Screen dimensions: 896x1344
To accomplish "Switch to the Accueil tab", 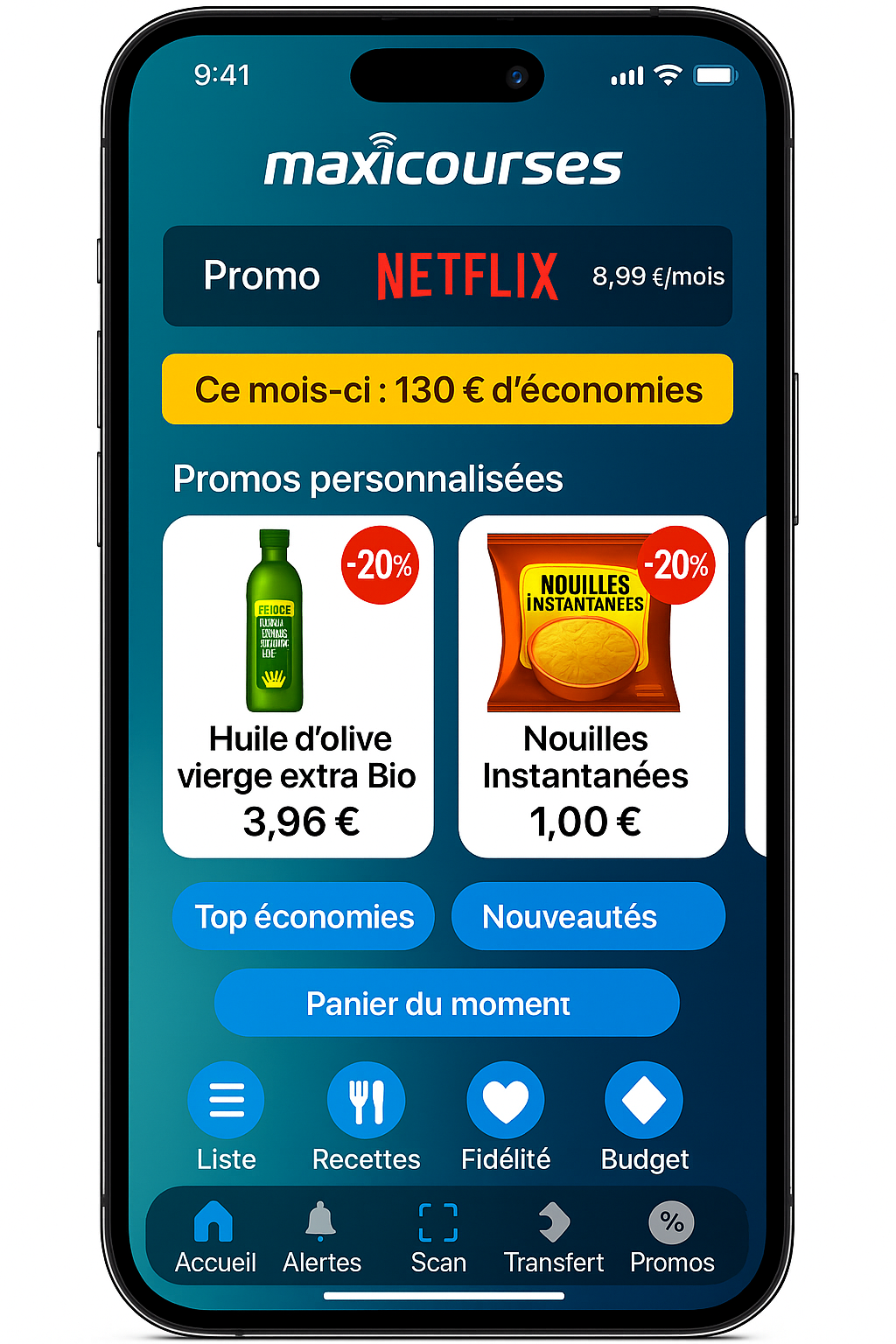I will [215, 1237].
